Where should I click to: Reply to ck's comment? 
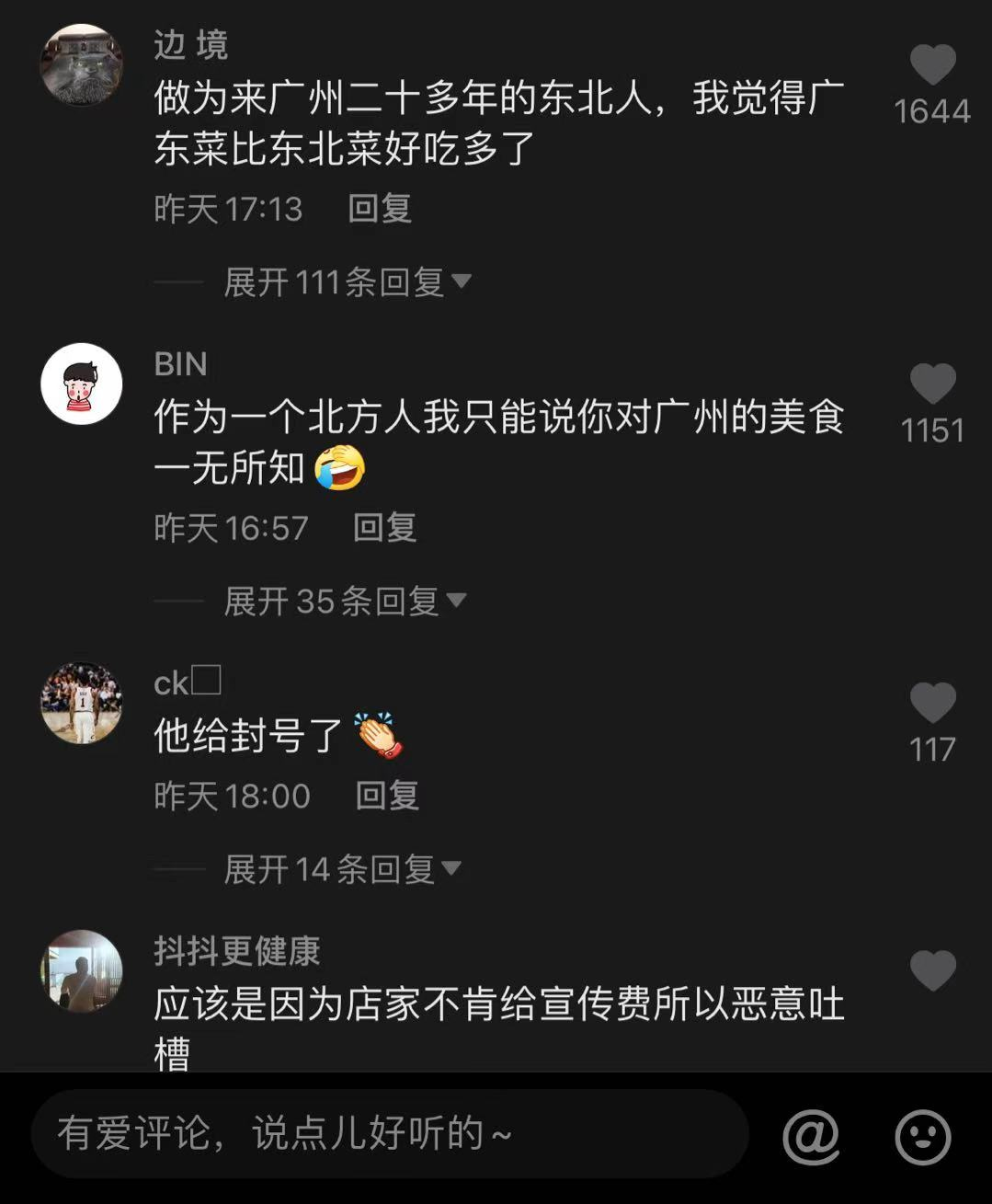point(387,796)
